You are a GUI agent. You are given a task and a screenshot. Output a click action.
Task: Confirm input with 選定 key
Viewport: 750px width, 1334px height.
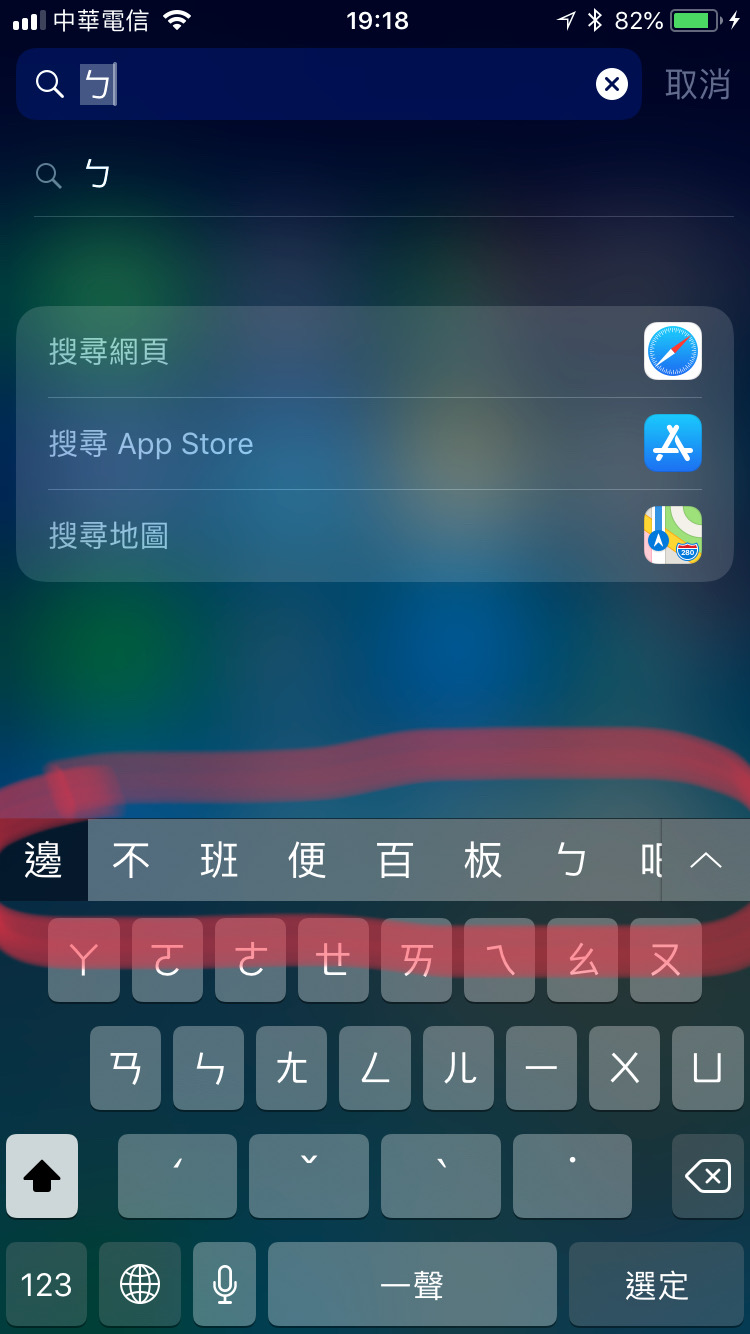657,1284
